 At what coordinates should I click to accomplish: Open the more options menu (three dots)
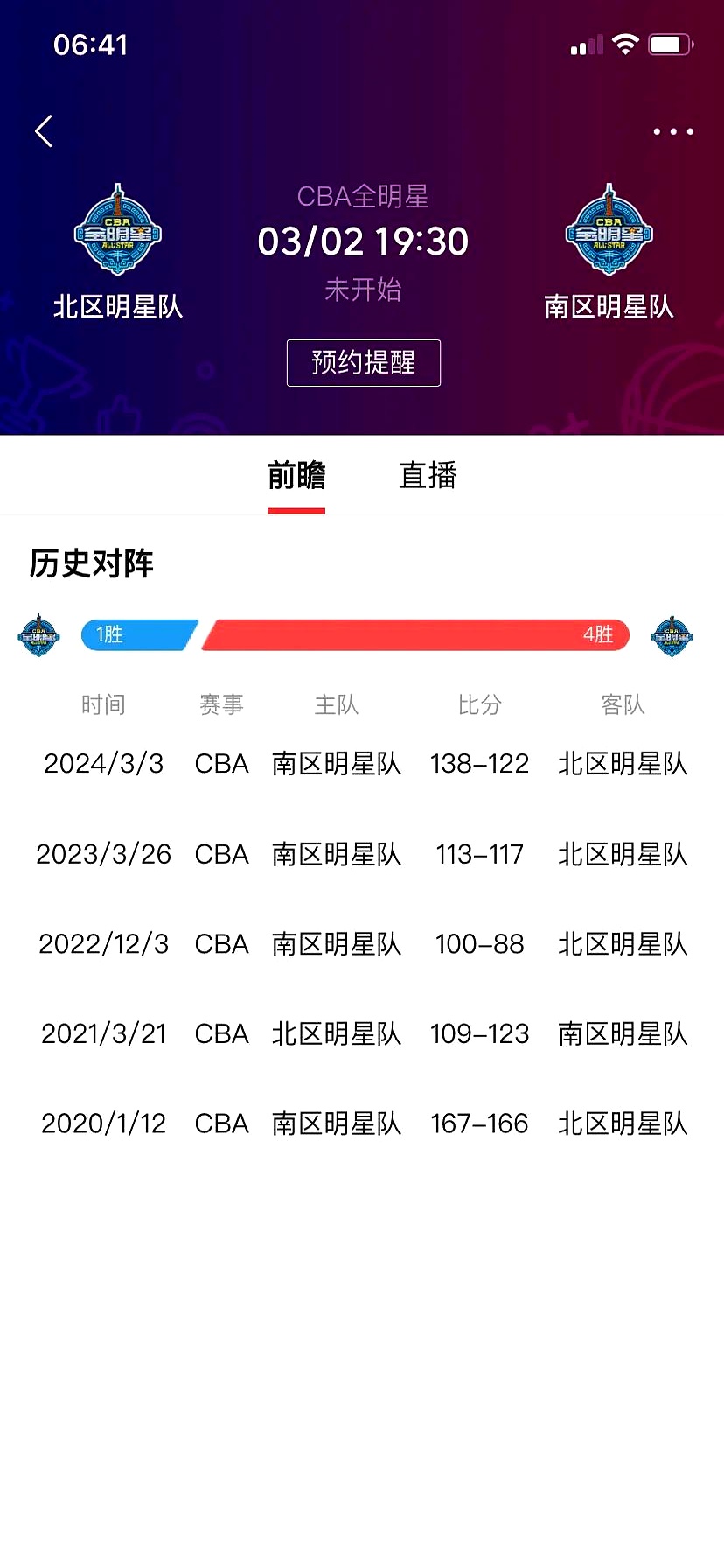[672, 129]
